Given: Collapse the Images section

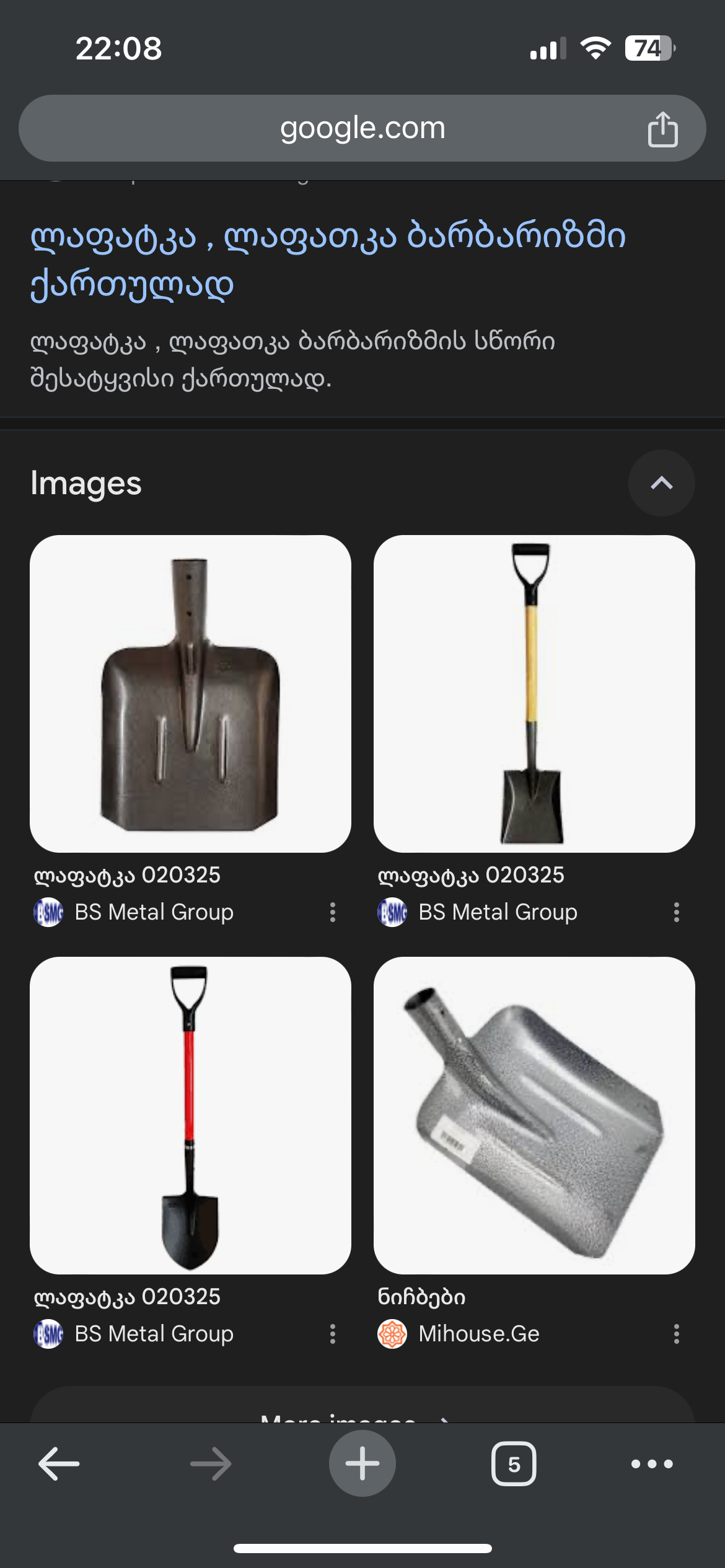Looking at the screenshot, I should coord(661,483).
